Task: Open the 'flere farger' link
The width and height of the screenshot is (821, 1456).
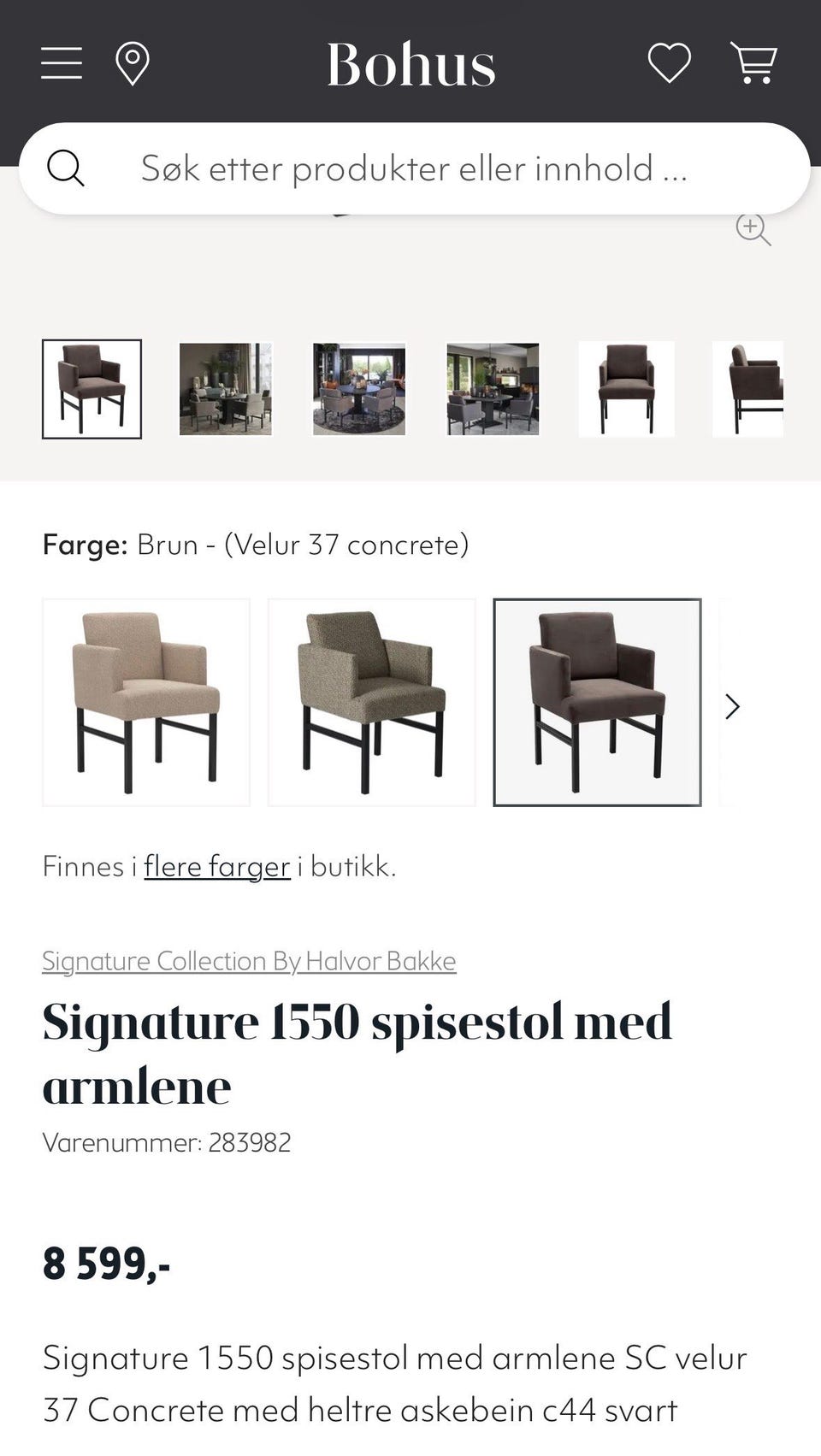Action: pyautogui.click(x=217, y=867)
